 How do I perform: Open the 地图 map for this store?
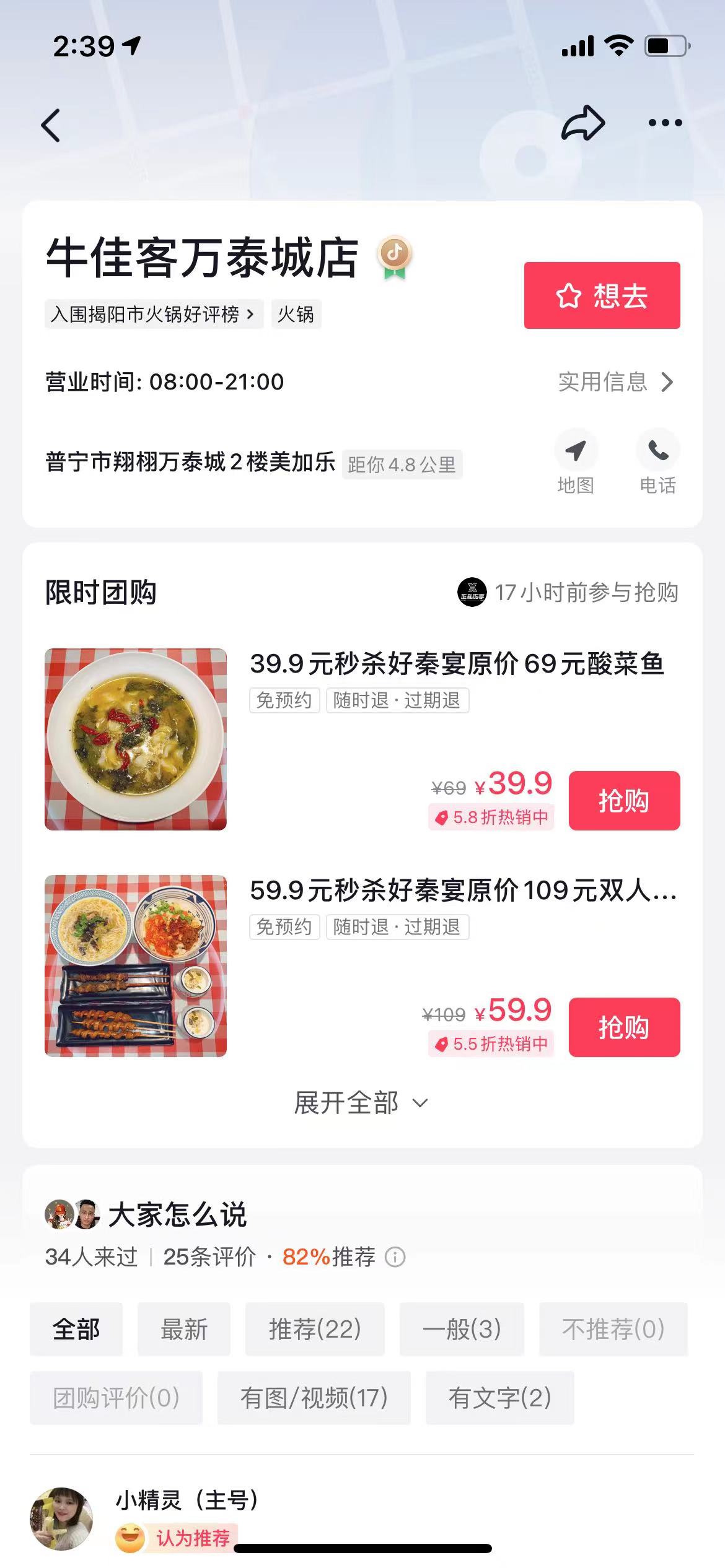576,461
